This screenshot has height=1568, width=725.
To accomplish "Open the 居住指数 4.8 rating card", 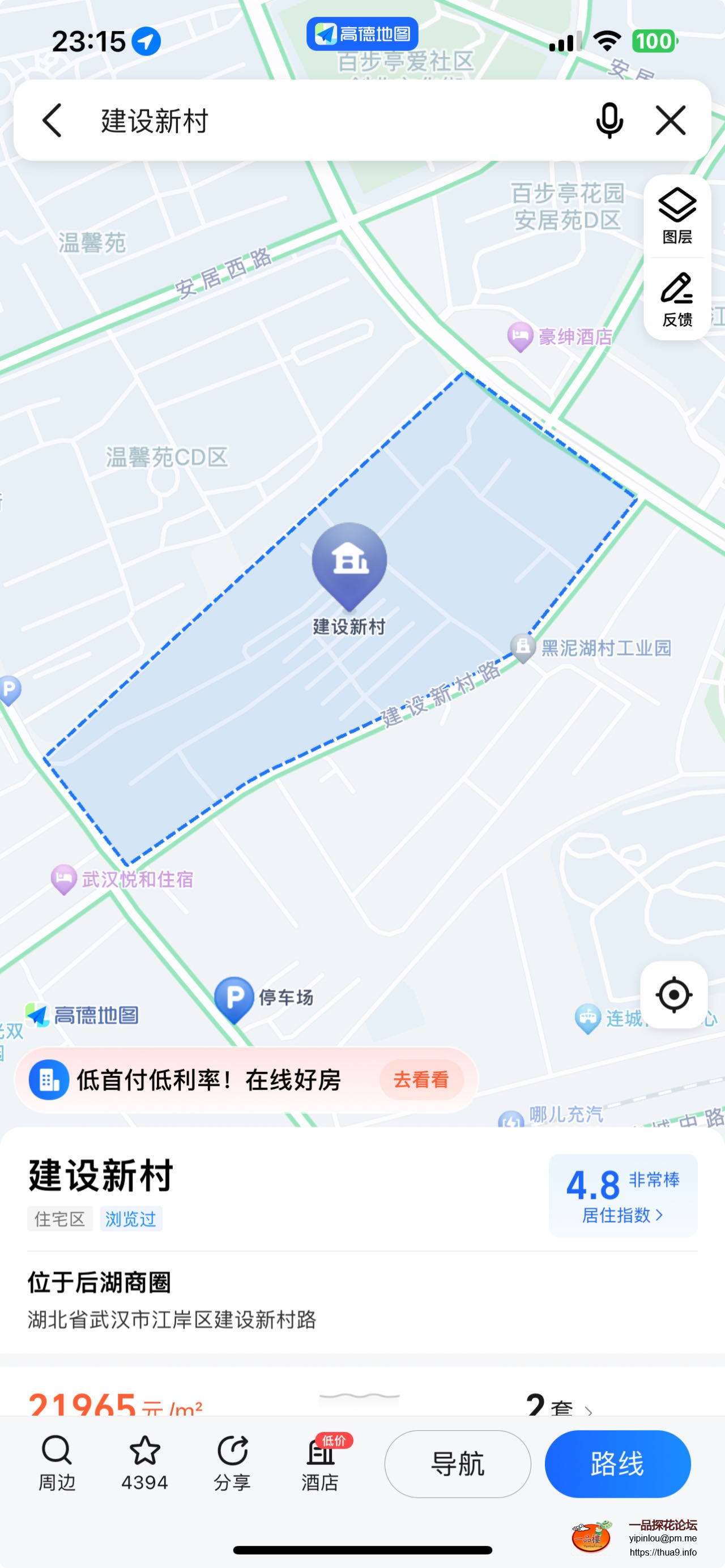I will click(x=622, y=1194).
